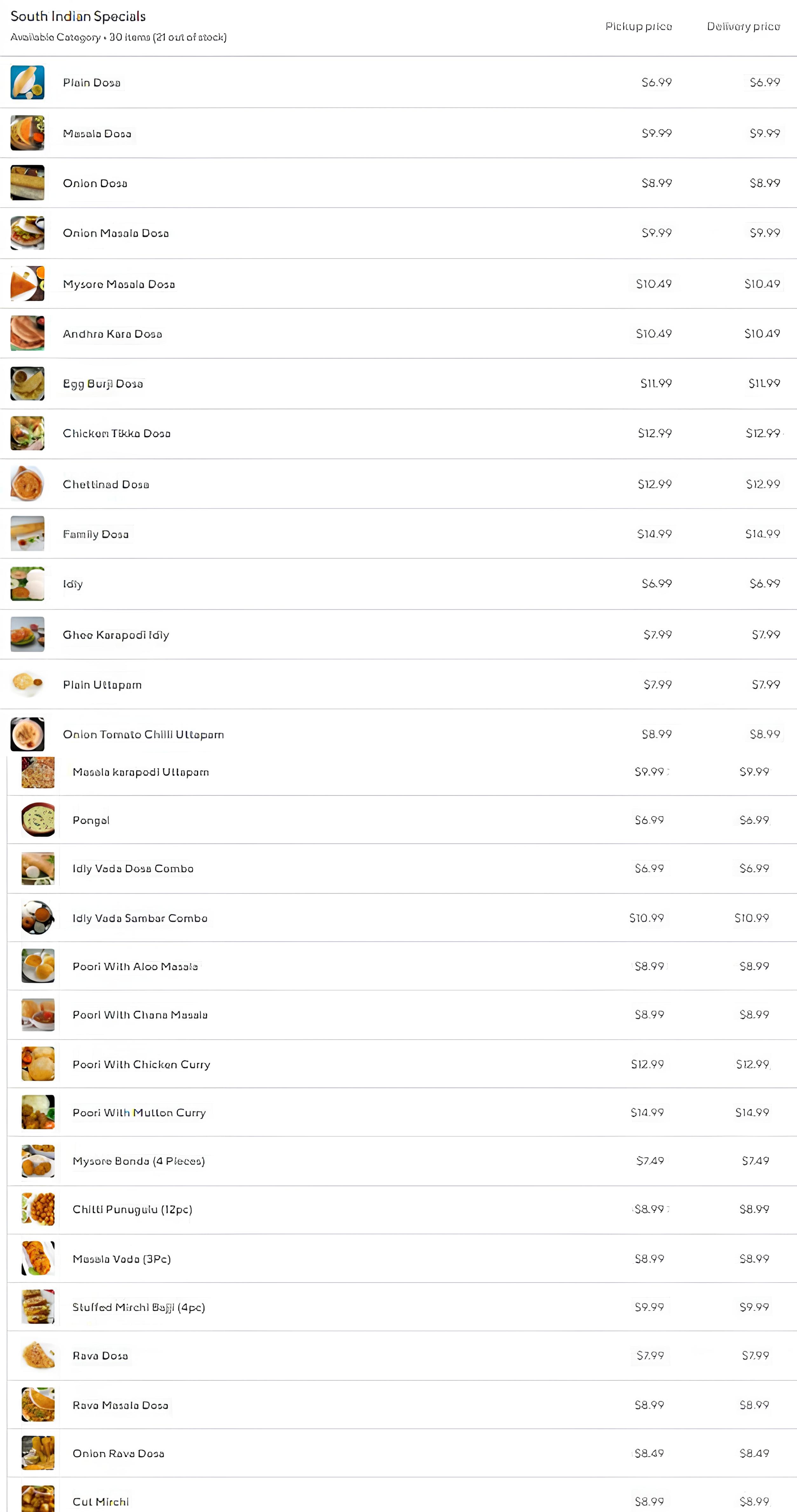The image size is (797, 1512).
Task: Tap the Plain Uttapam row
Action: pos(398,684)
